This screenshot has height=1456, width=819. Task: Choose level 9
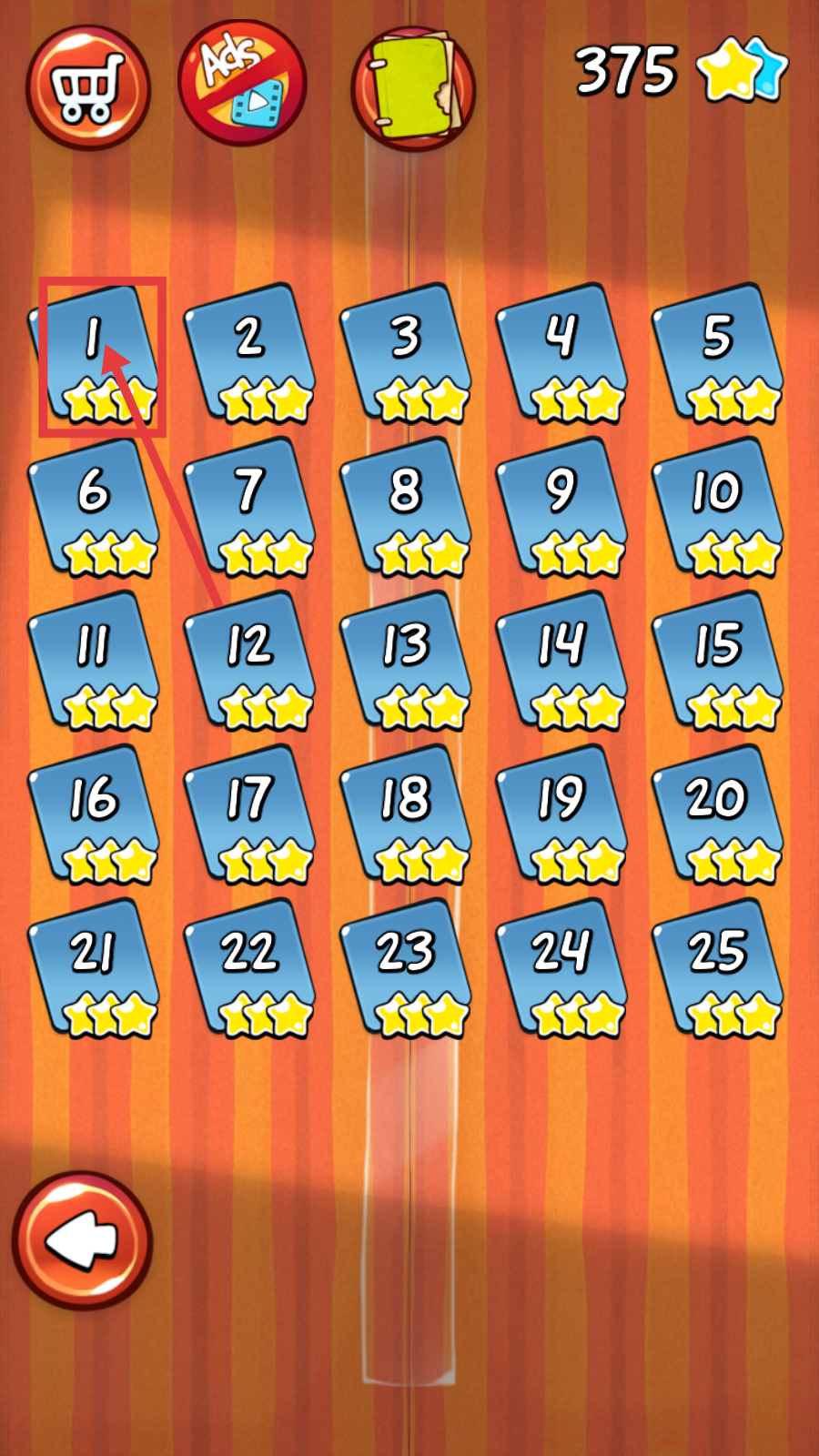561,507
